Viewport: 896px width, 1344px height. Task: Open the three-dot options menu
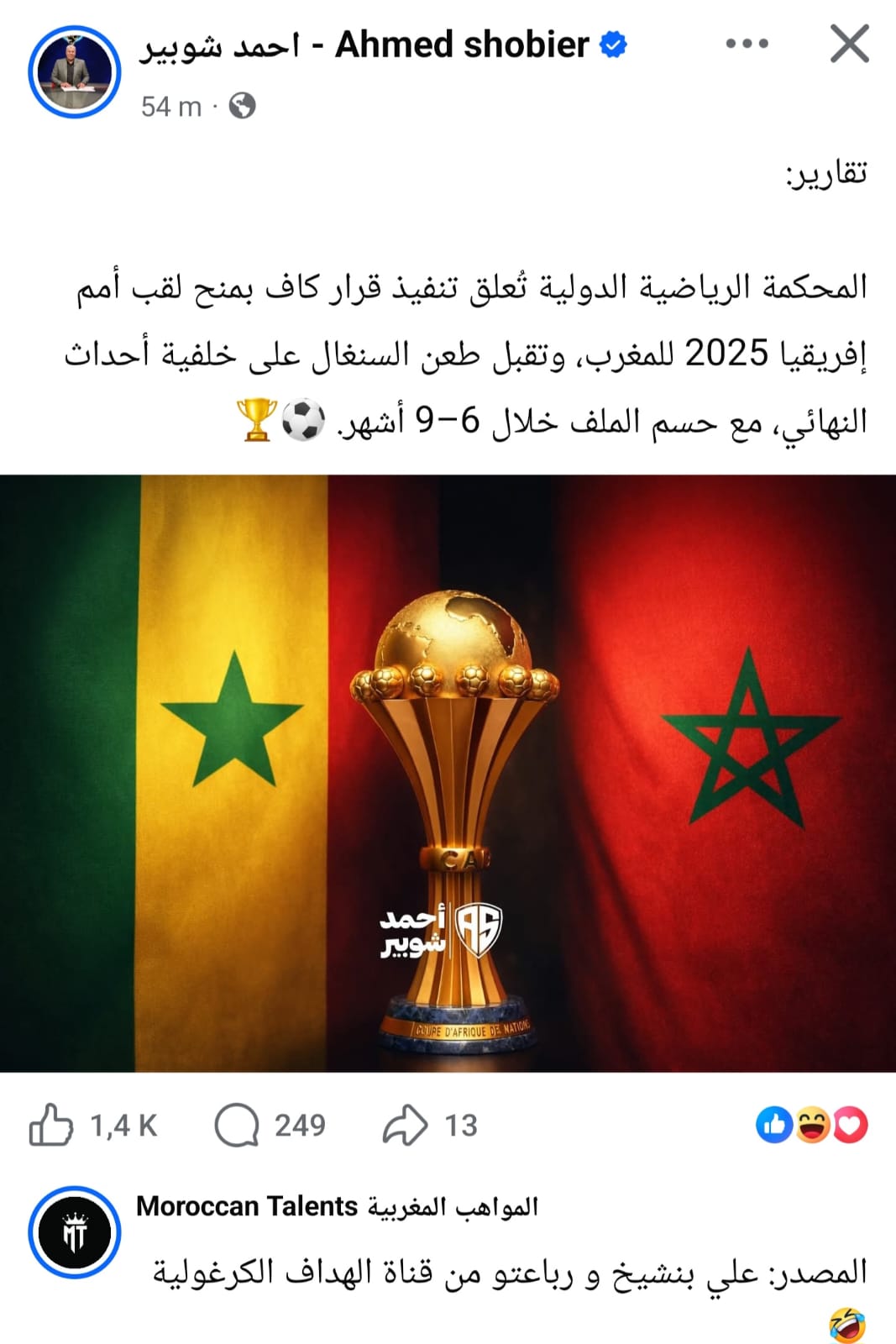pos(747,44)
